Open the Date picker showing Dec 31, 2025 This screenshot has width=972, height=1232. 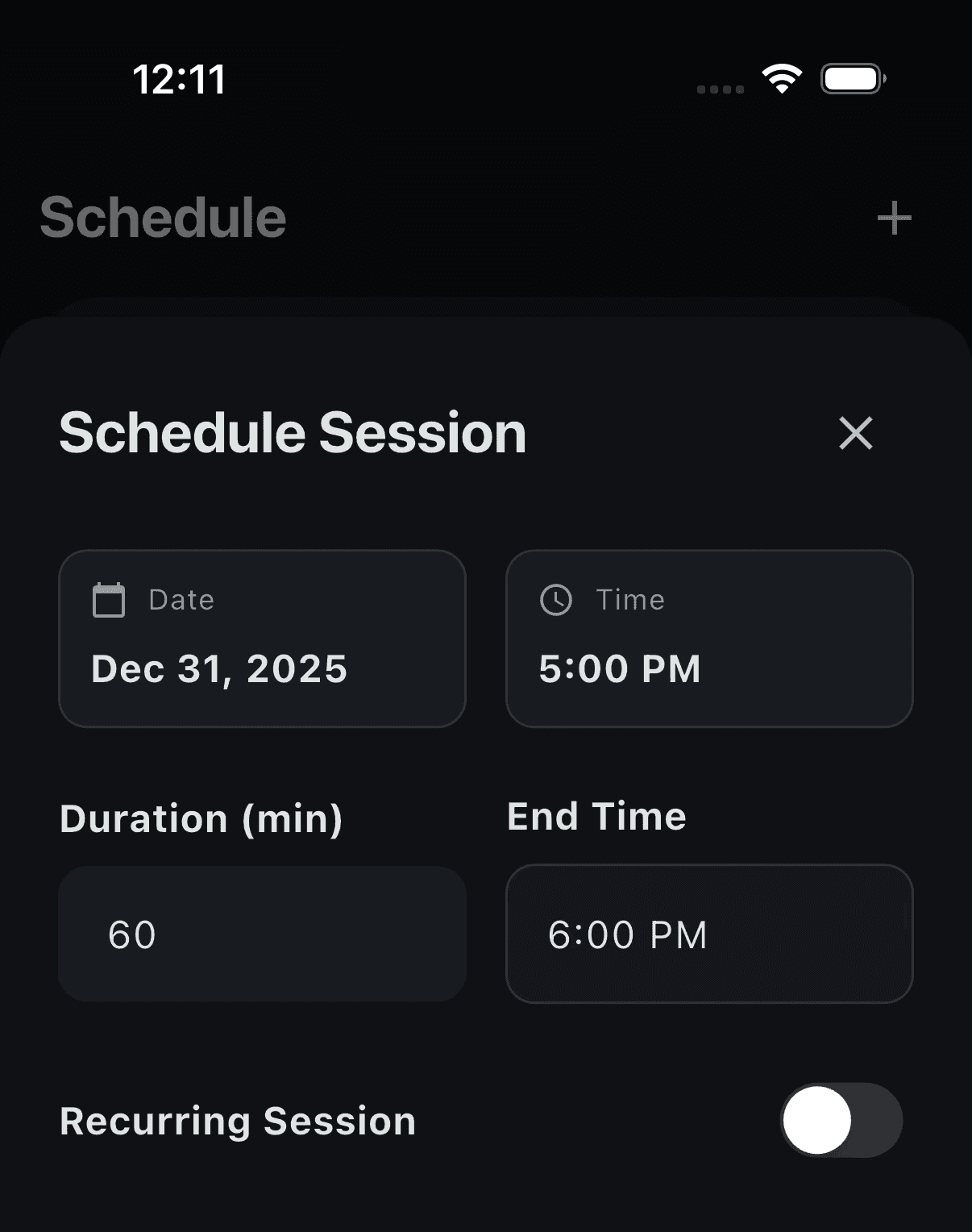[262, 639]
